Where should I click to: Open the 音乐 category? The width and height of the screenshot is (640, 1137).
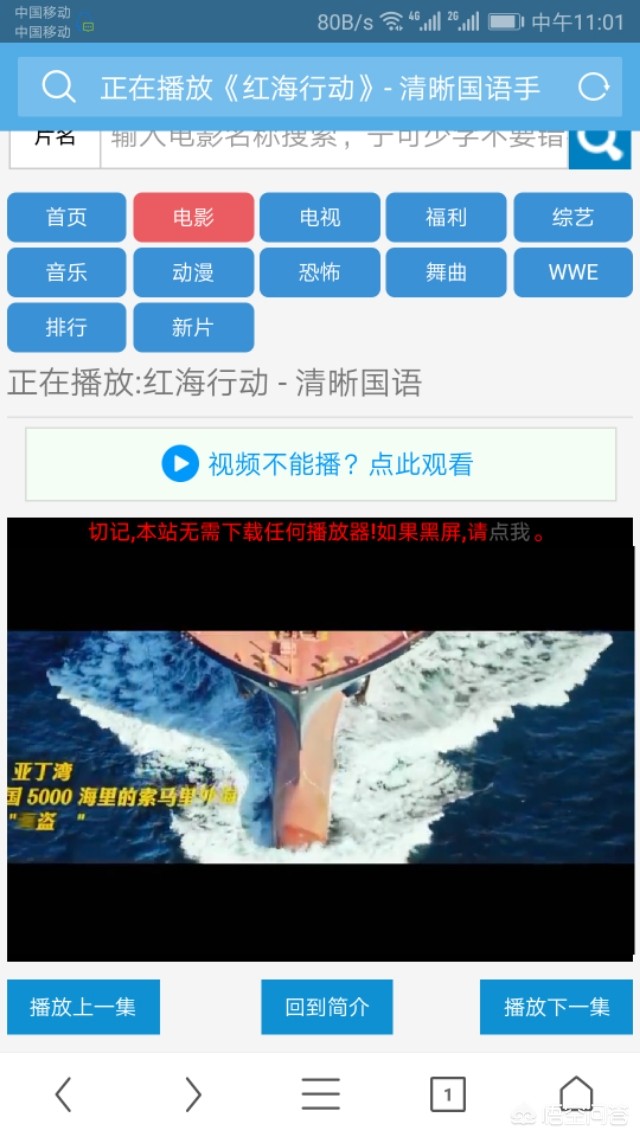point(67,272)
